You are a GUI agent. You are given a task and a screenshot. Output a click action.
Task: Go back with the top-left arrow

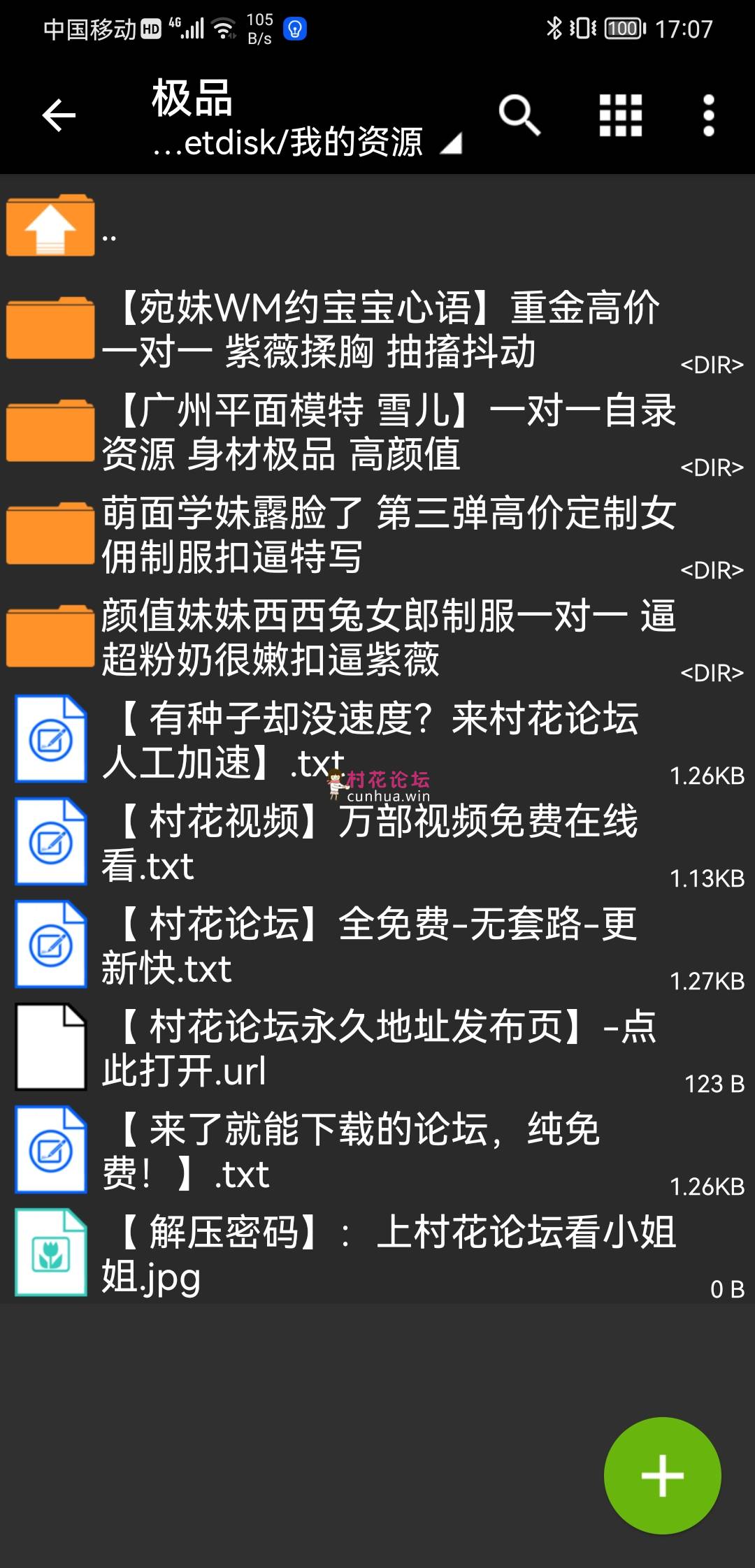click(59, 115)
